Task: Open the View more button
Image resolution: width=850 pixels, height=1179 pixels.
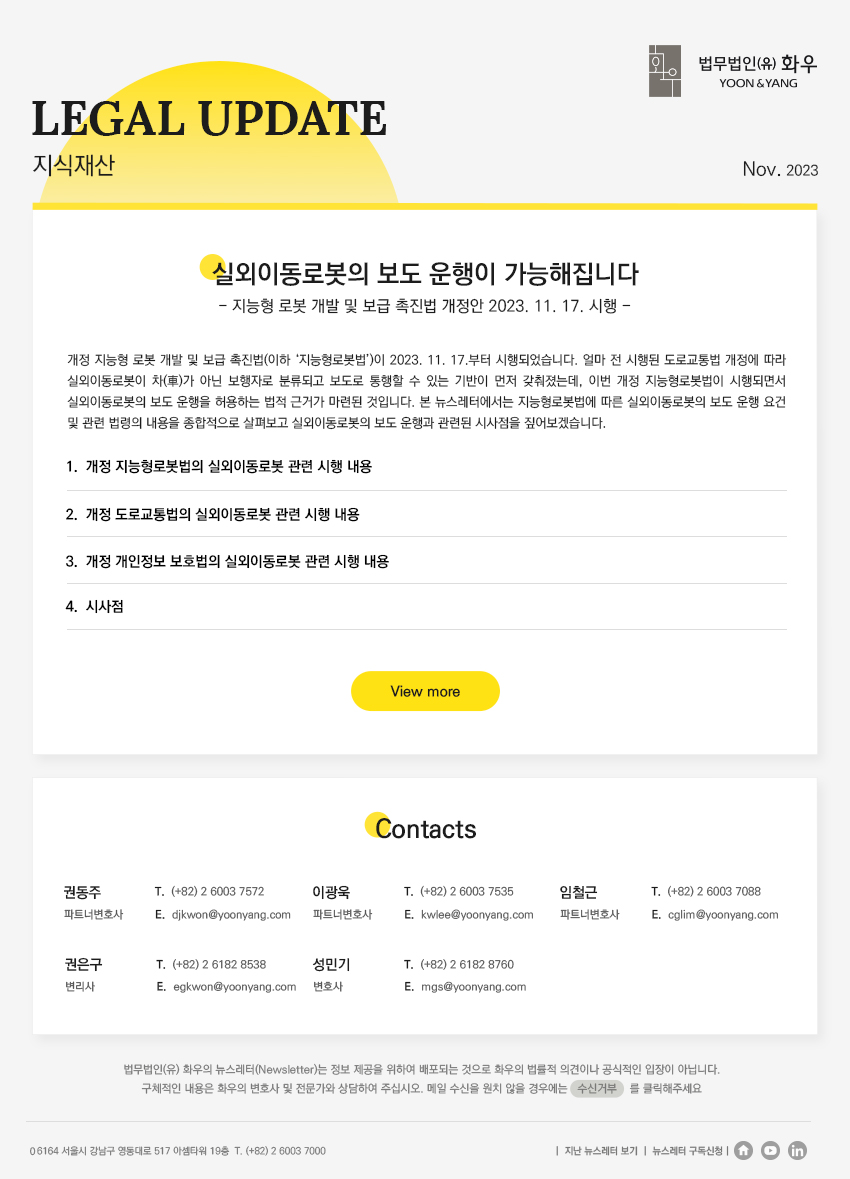Action: (425, 691)
